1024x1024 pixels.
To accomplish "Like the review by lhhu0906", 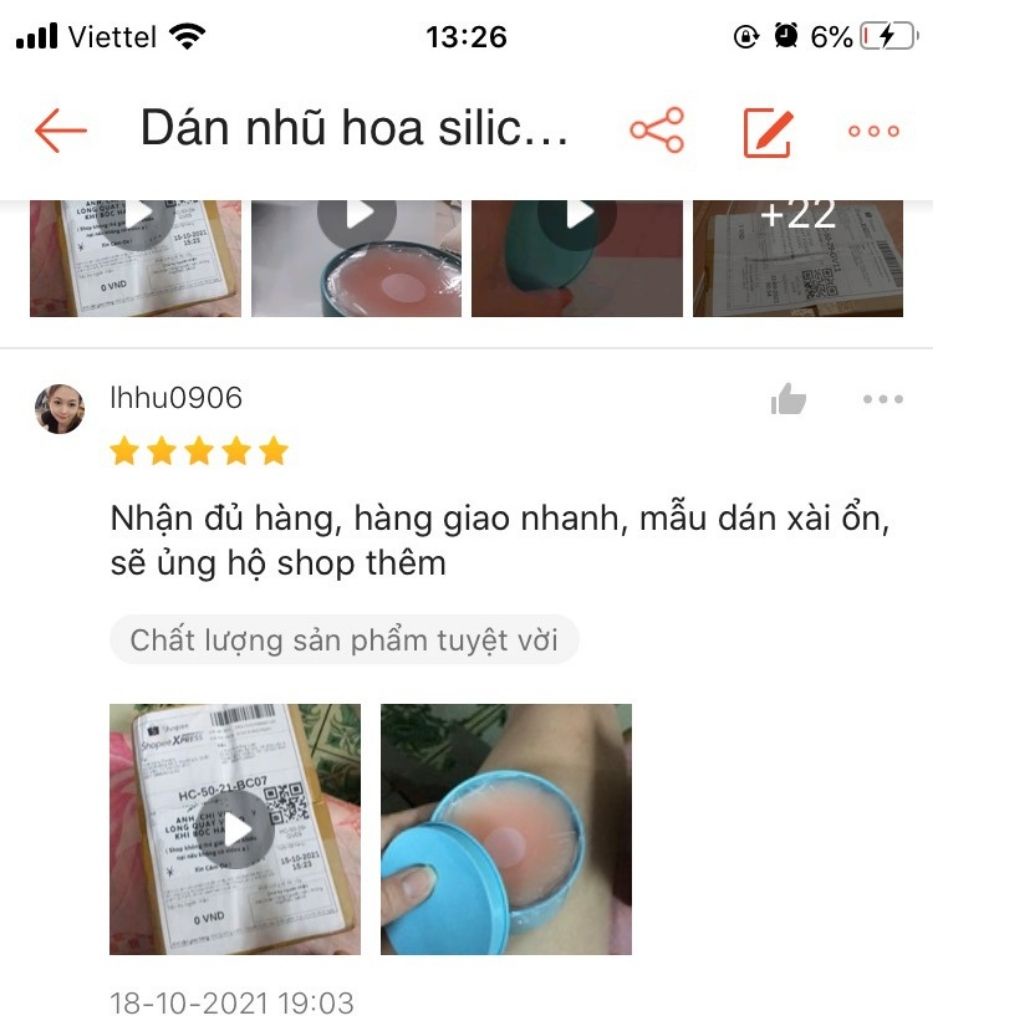I will (x=788, y=400).
